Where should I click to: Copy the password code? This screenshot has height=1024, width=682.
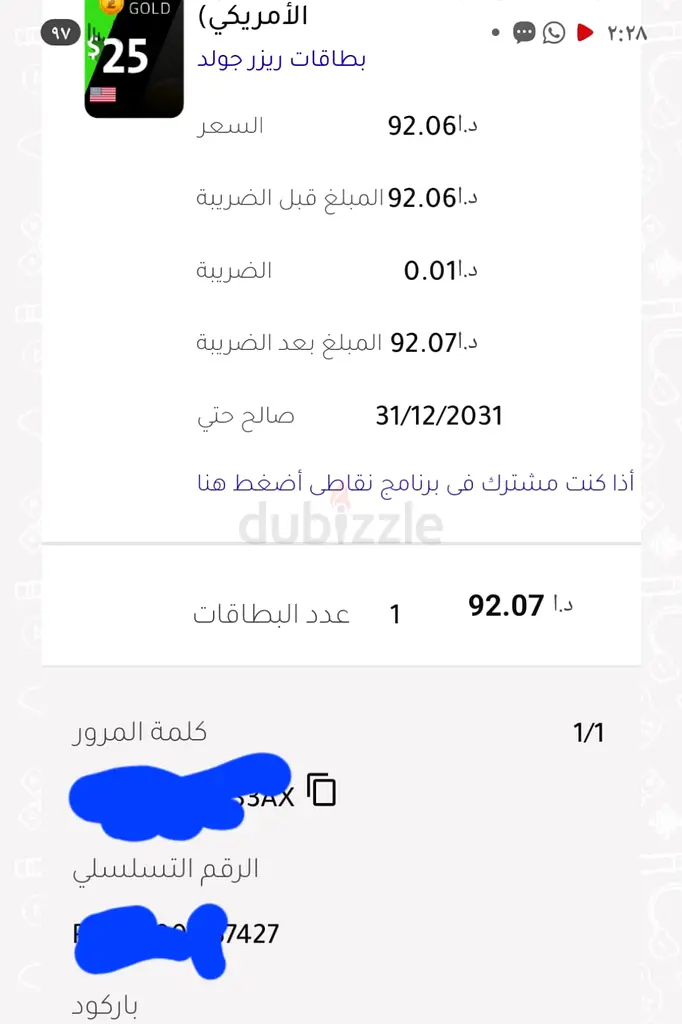(321, 790)
